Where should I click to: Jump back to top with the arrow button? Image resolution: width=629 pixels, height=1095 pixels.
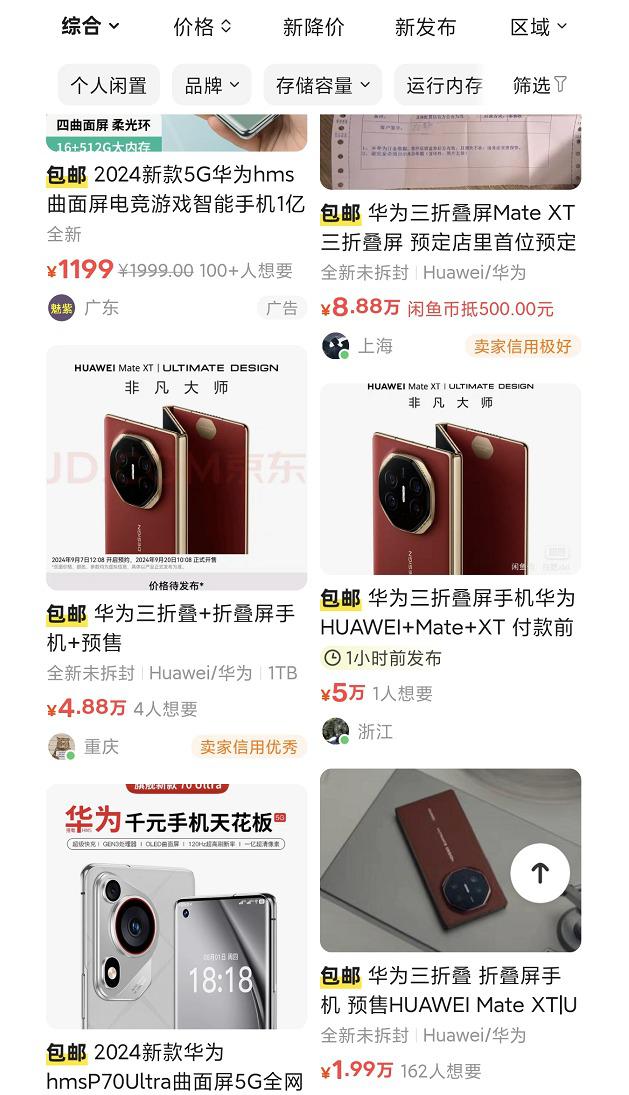(540, 874)
